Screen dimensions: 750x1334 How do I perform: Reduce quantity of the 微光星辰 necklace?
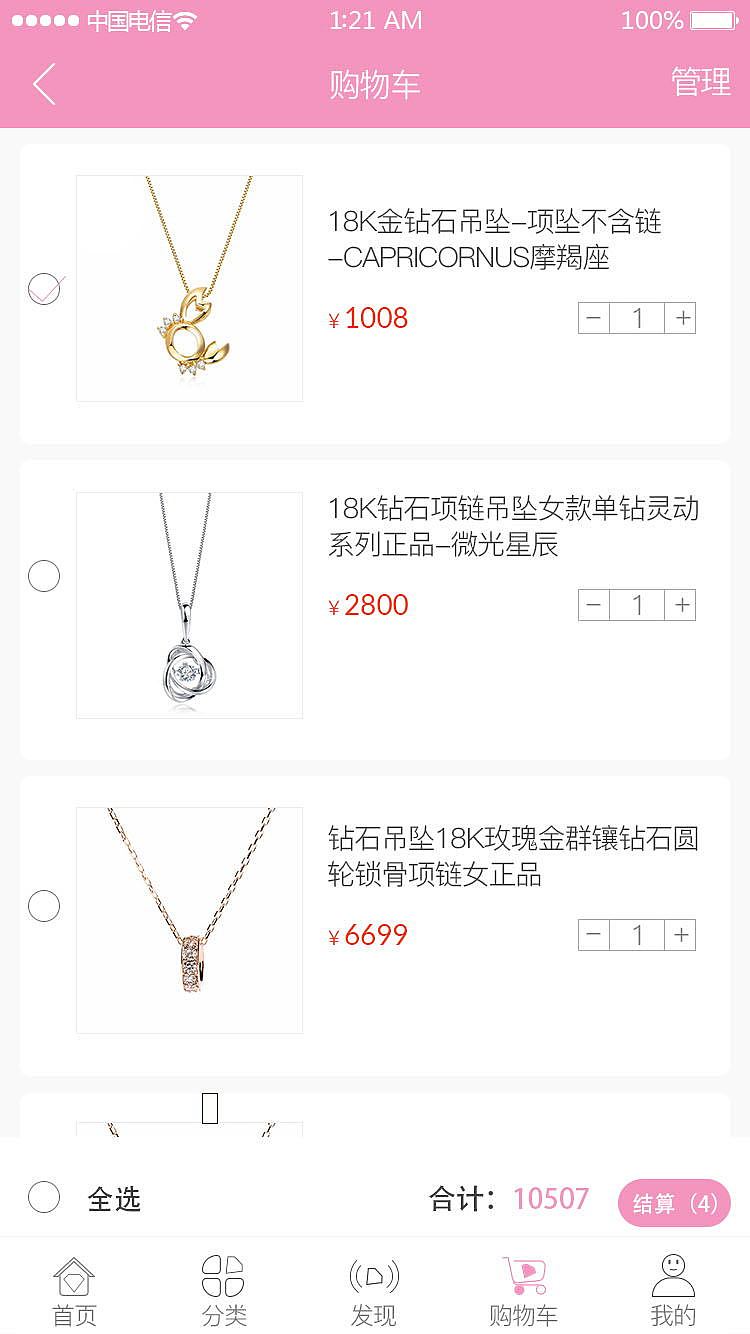[594, 605]
